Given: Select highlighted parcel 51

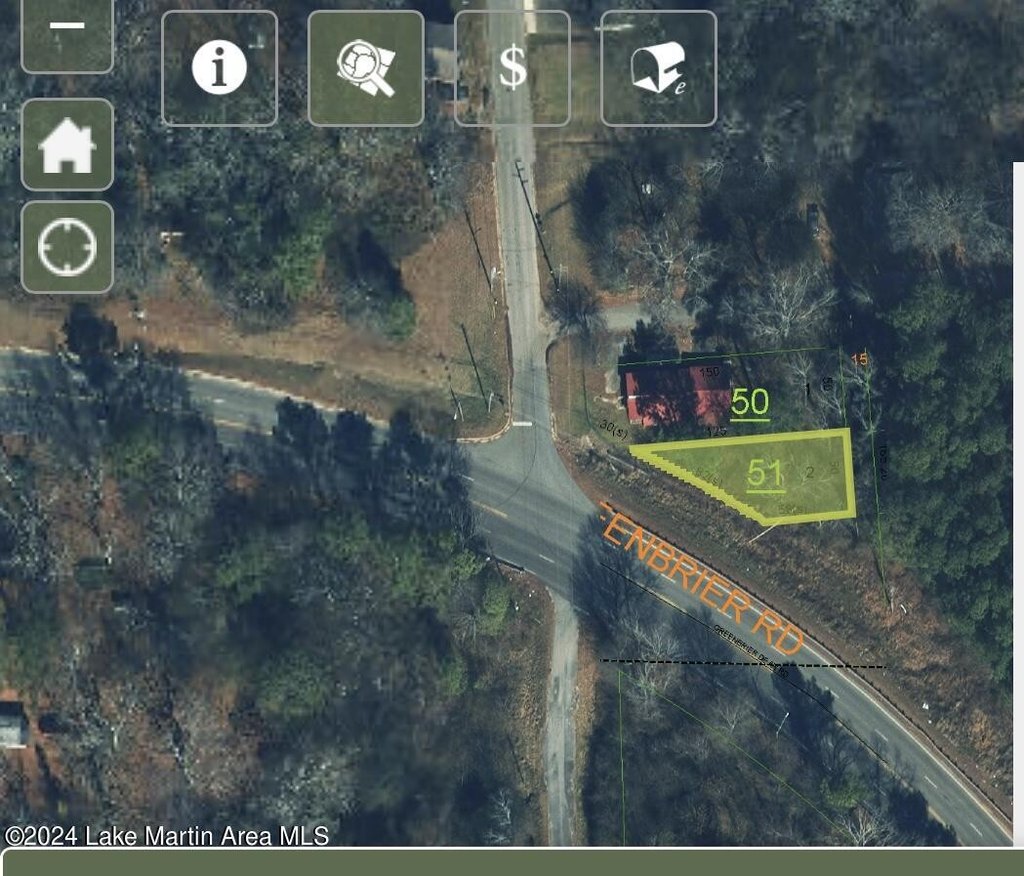Looking at the screenshot, I should pyautogui.click(x=766, y=473).
